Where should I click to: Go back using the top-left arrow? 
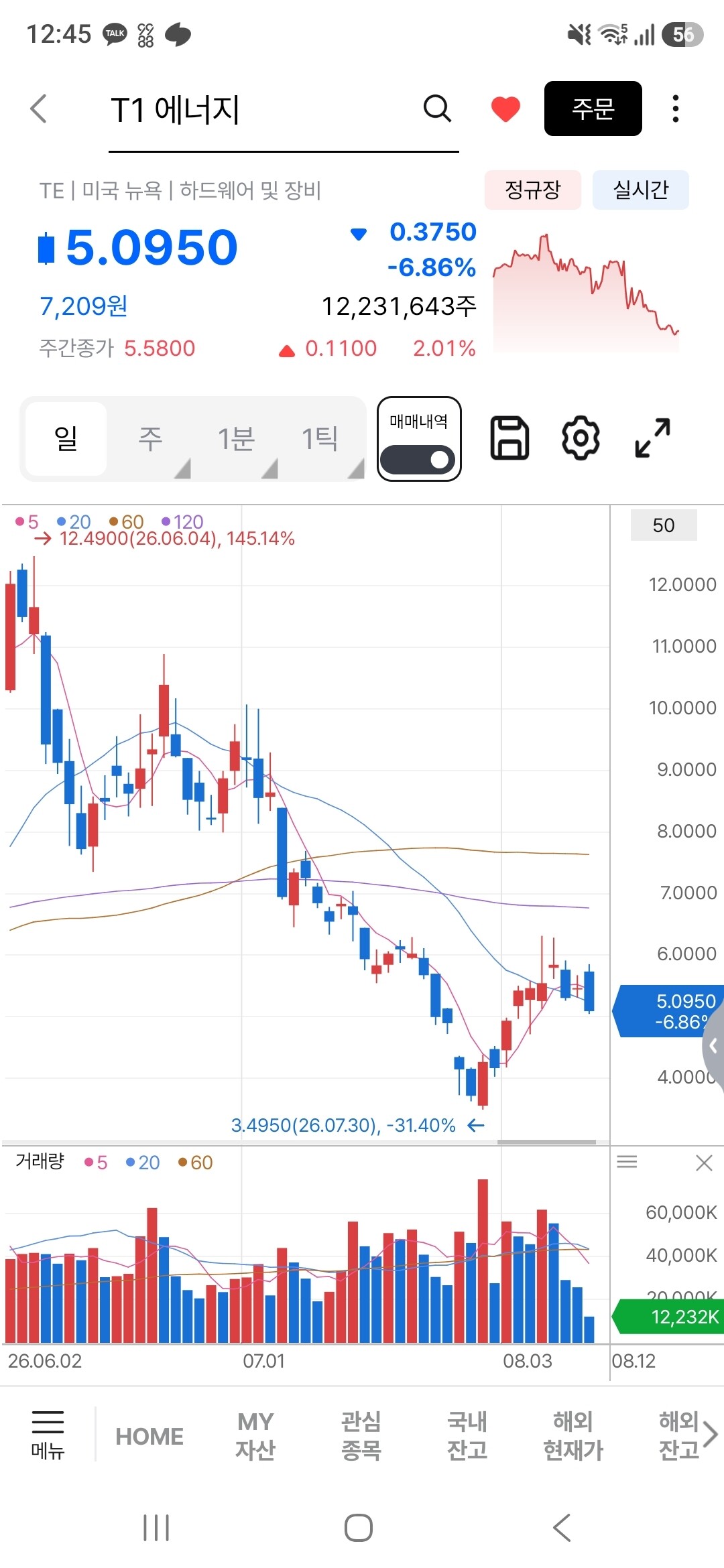(x=39, y=109)
